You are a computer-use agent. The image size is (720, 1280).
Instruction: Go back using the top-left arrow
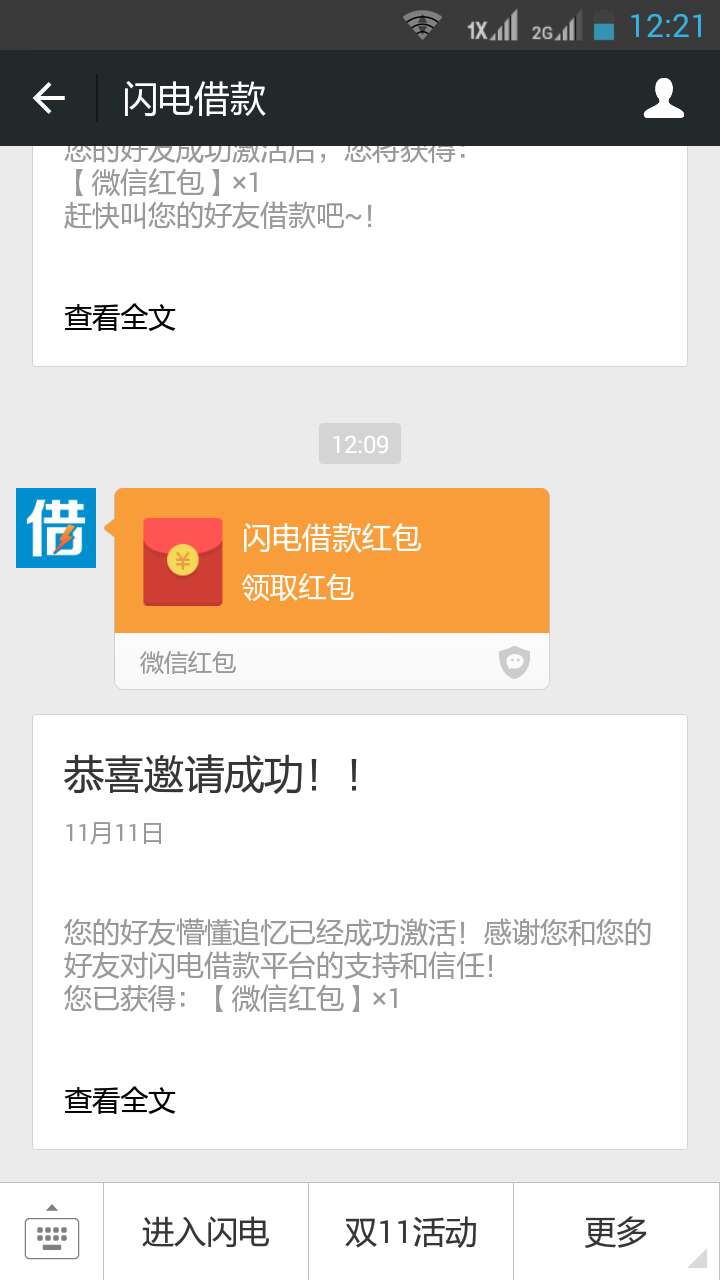[x=48, y=98]
